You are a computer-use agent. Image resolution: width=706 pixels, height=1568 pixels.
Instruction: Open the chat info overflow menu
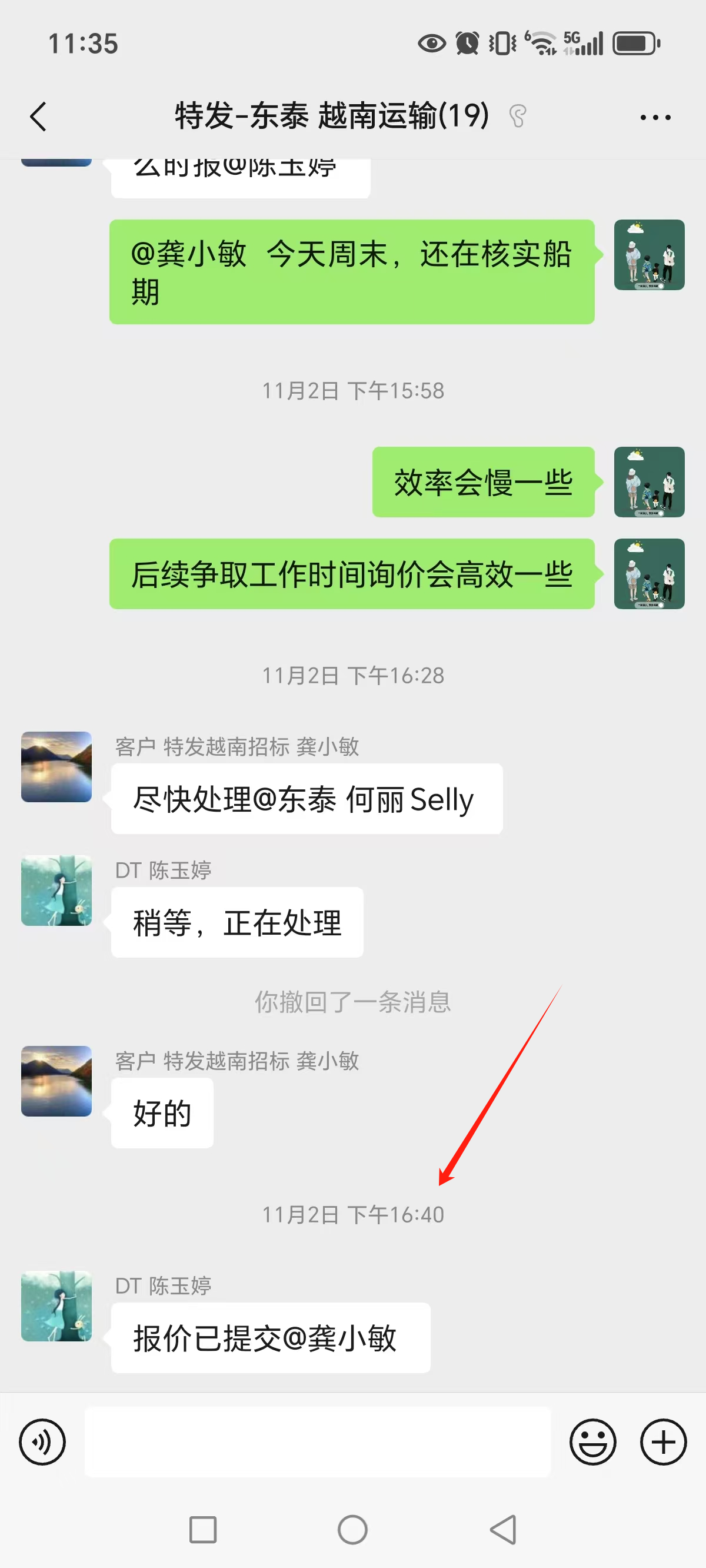coord(655,117)
